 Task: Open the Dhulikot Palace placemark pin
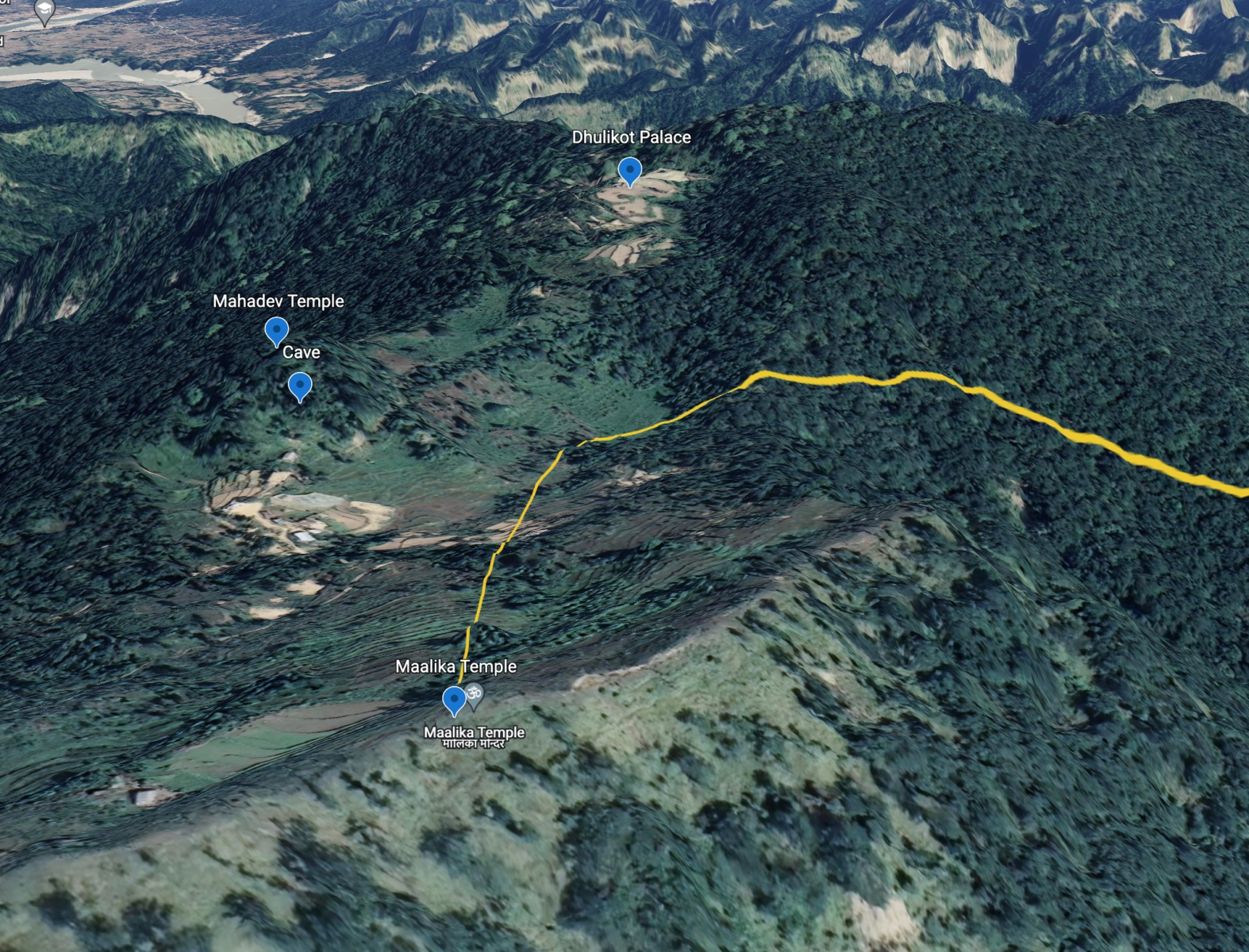point(629,170)
